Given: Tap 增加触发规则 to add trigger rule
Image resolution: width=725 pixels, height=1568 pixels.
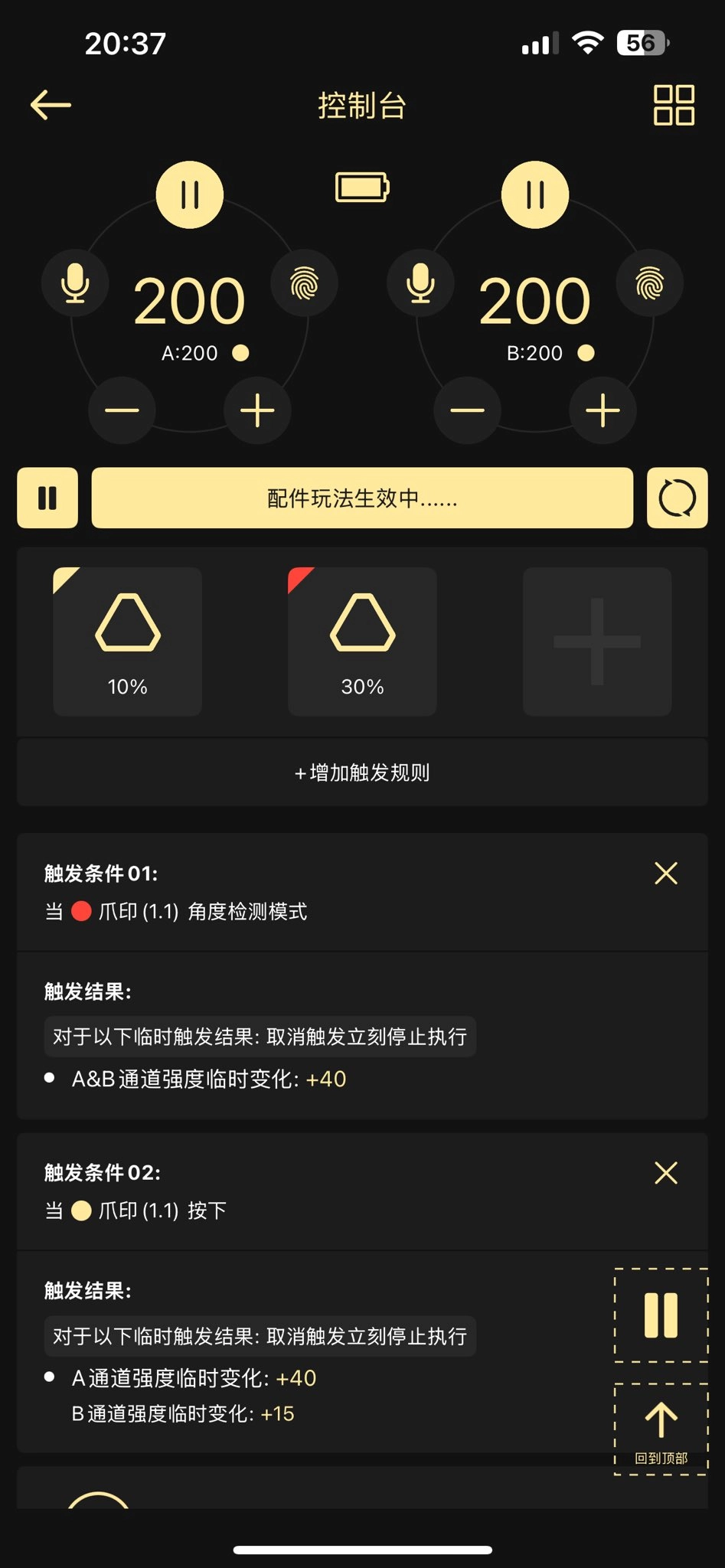Looking at the screenshot, I should click(362, 773).
